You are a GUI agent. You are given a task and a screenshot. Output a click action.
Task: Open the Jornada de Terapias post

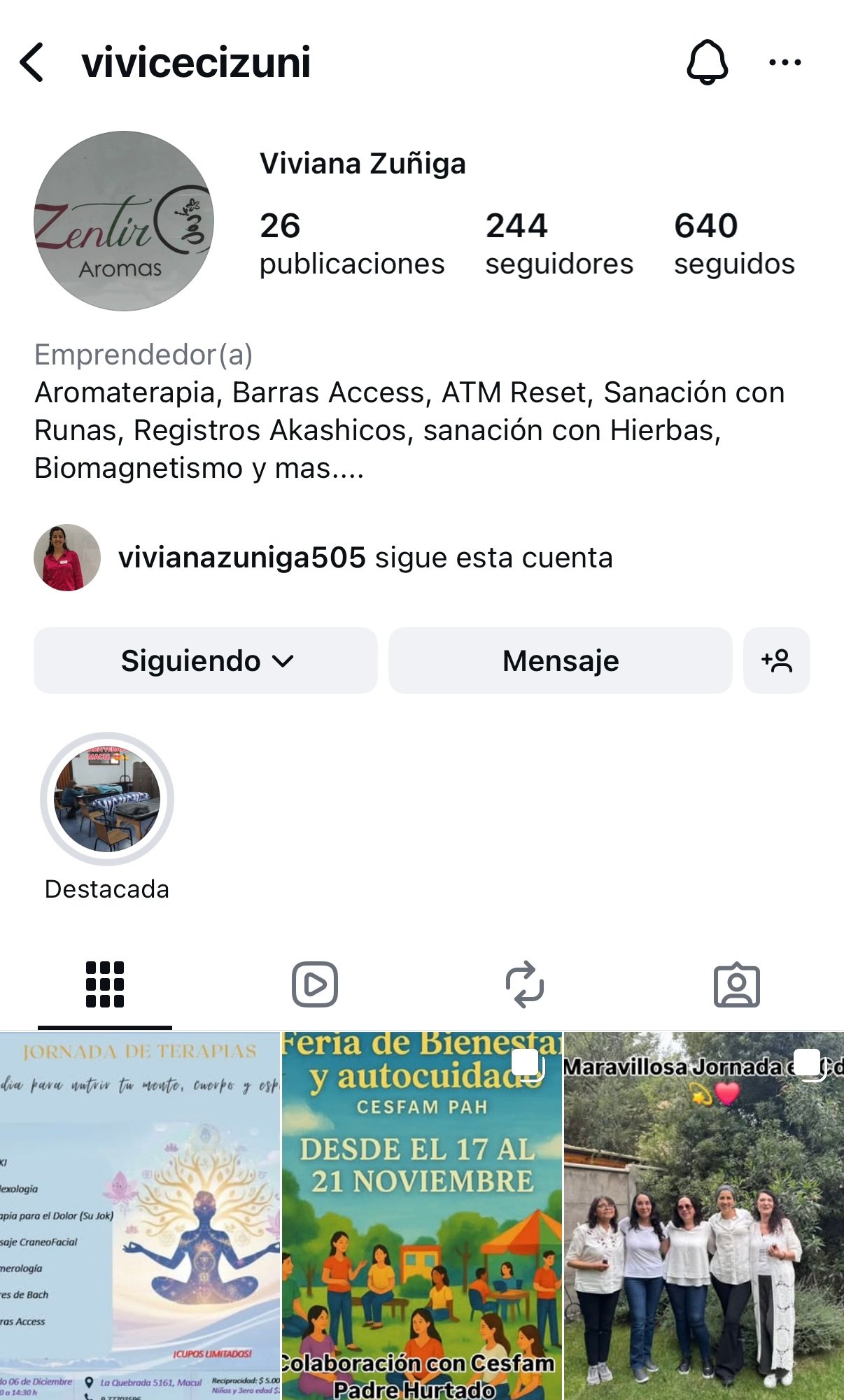coord(140,1216)
